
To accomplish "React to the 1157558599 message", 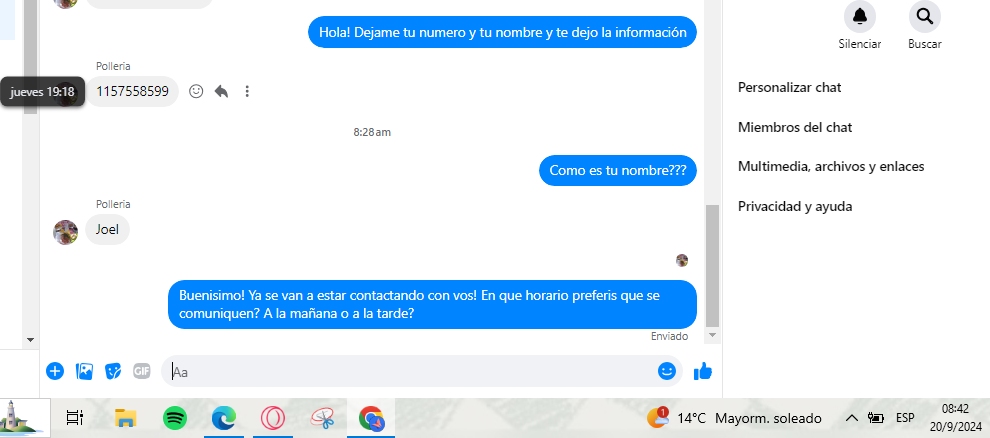I will tap(196, 91).
